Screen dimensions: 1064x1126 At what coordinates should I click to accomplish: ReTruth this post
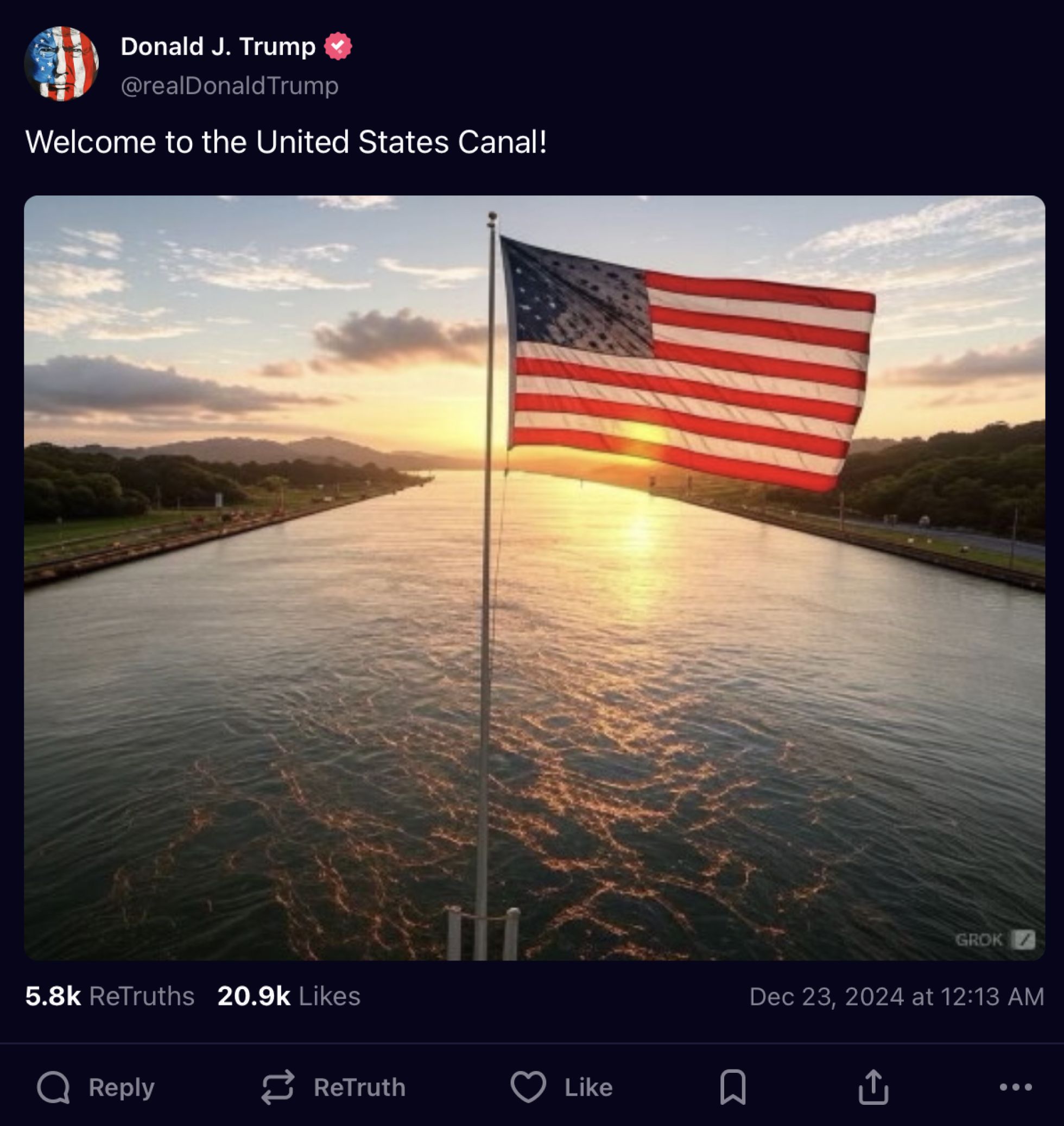tap(333, 1087)
